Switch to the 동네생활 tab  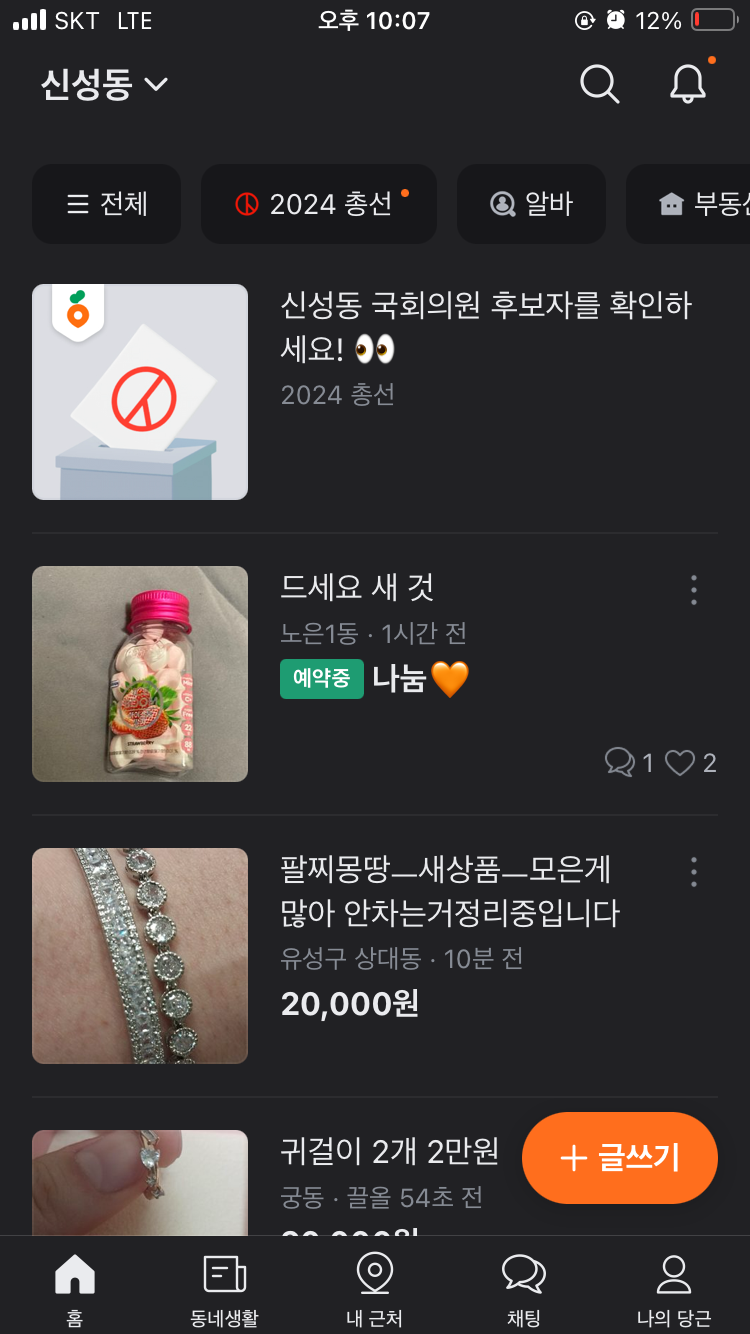(224, 1288)
